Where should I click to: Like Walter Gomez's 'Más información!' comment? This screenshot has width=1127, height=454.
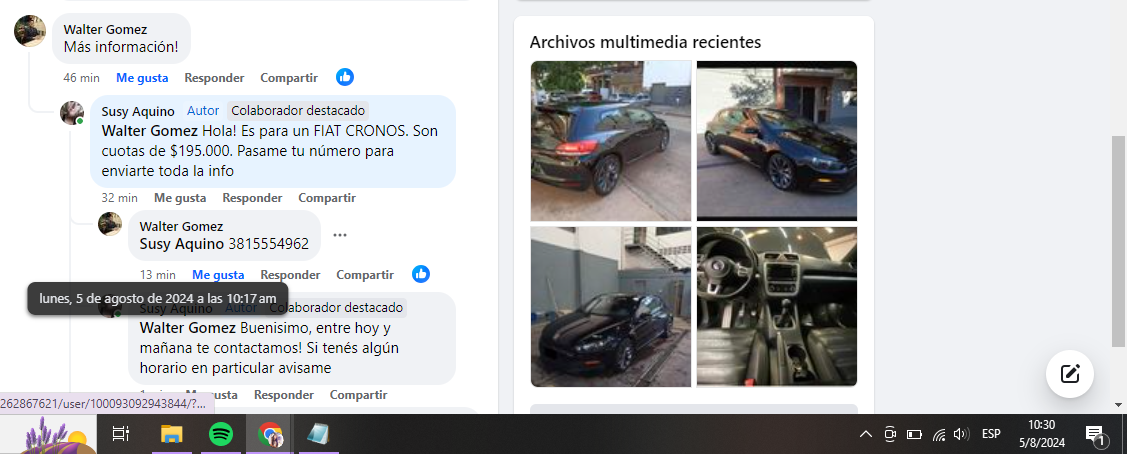click(x=142, y=78)
